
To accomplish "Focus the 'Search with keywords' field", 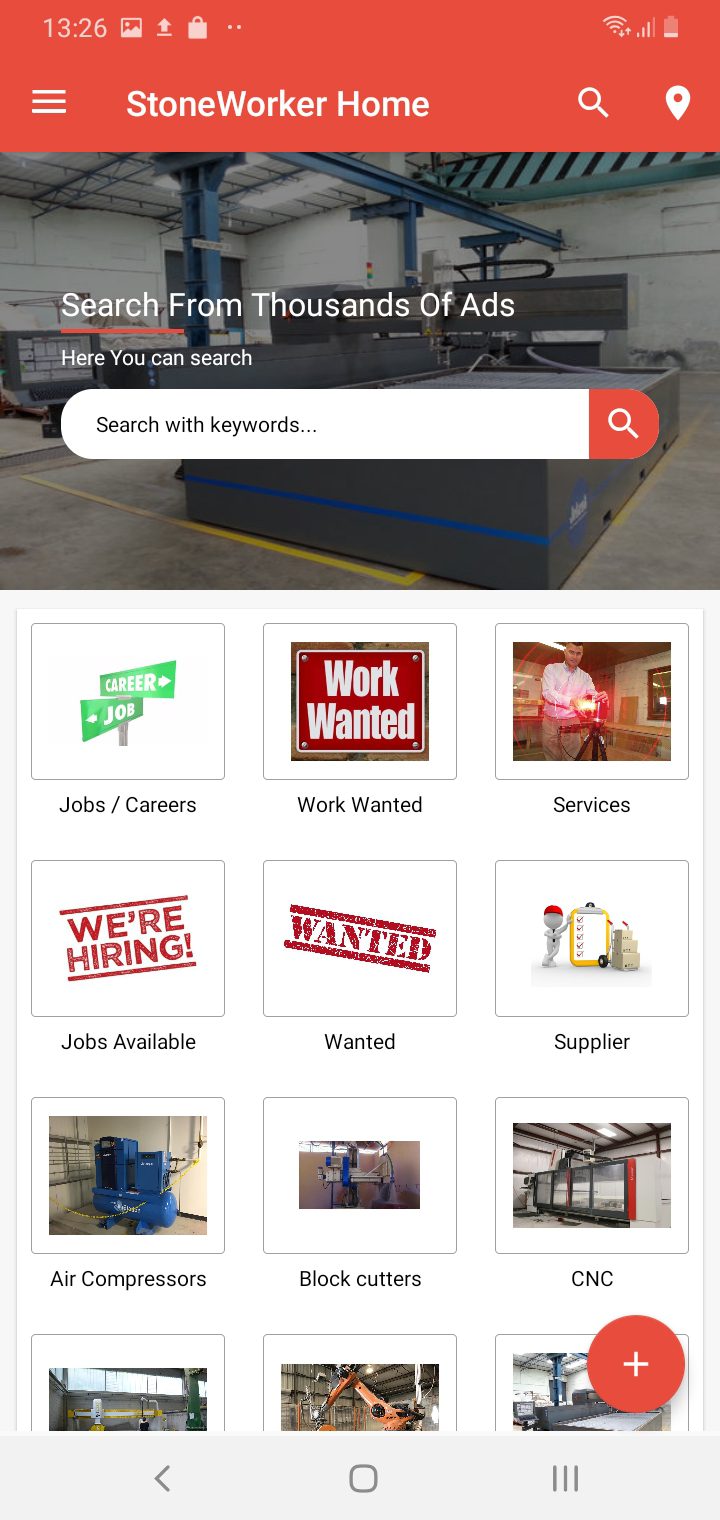I will coord(325,425).
